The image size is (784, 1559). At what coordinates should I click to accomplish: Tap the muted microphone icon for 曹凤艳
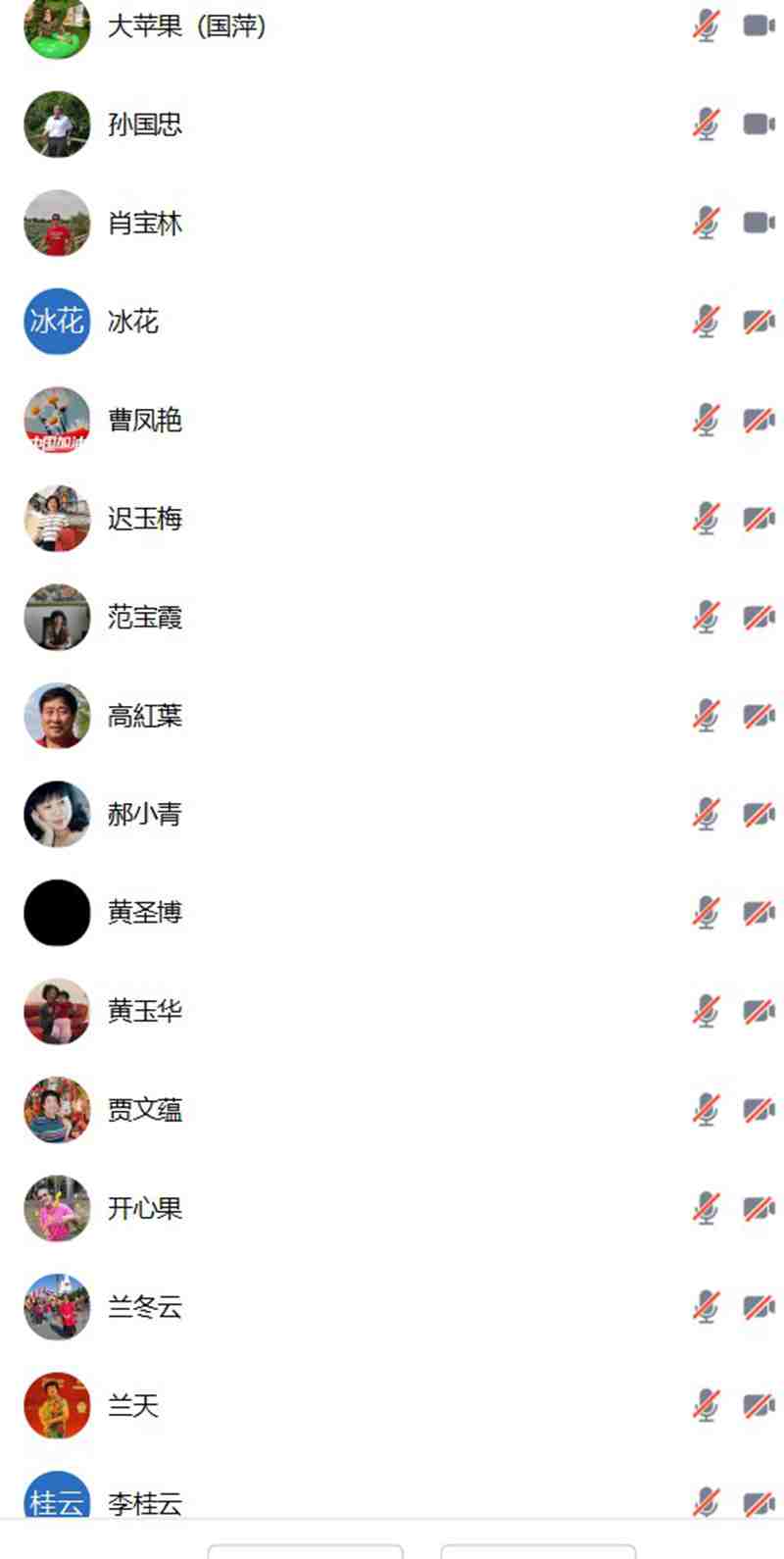[706, 420]
